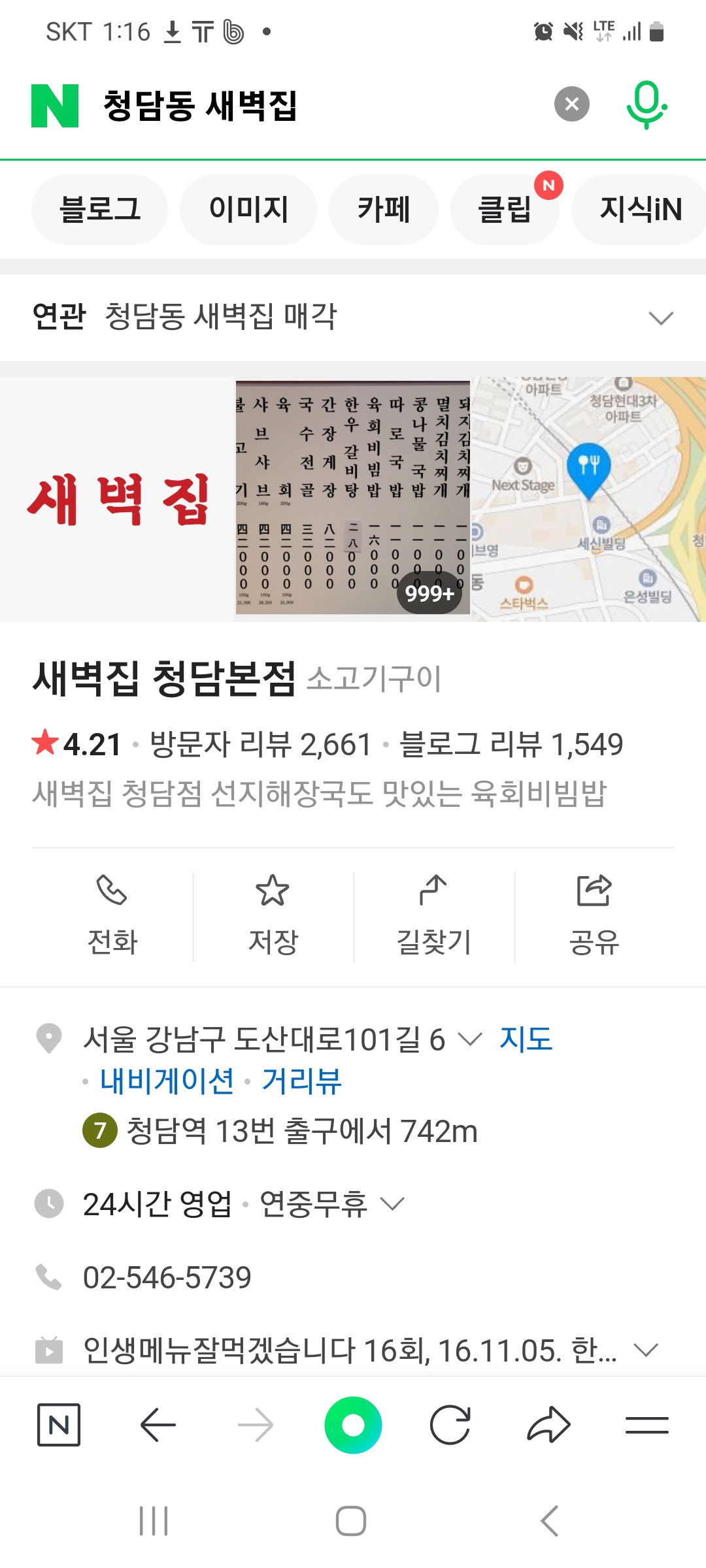Switch to the 이미지 tab

click(x=248, y=210)
